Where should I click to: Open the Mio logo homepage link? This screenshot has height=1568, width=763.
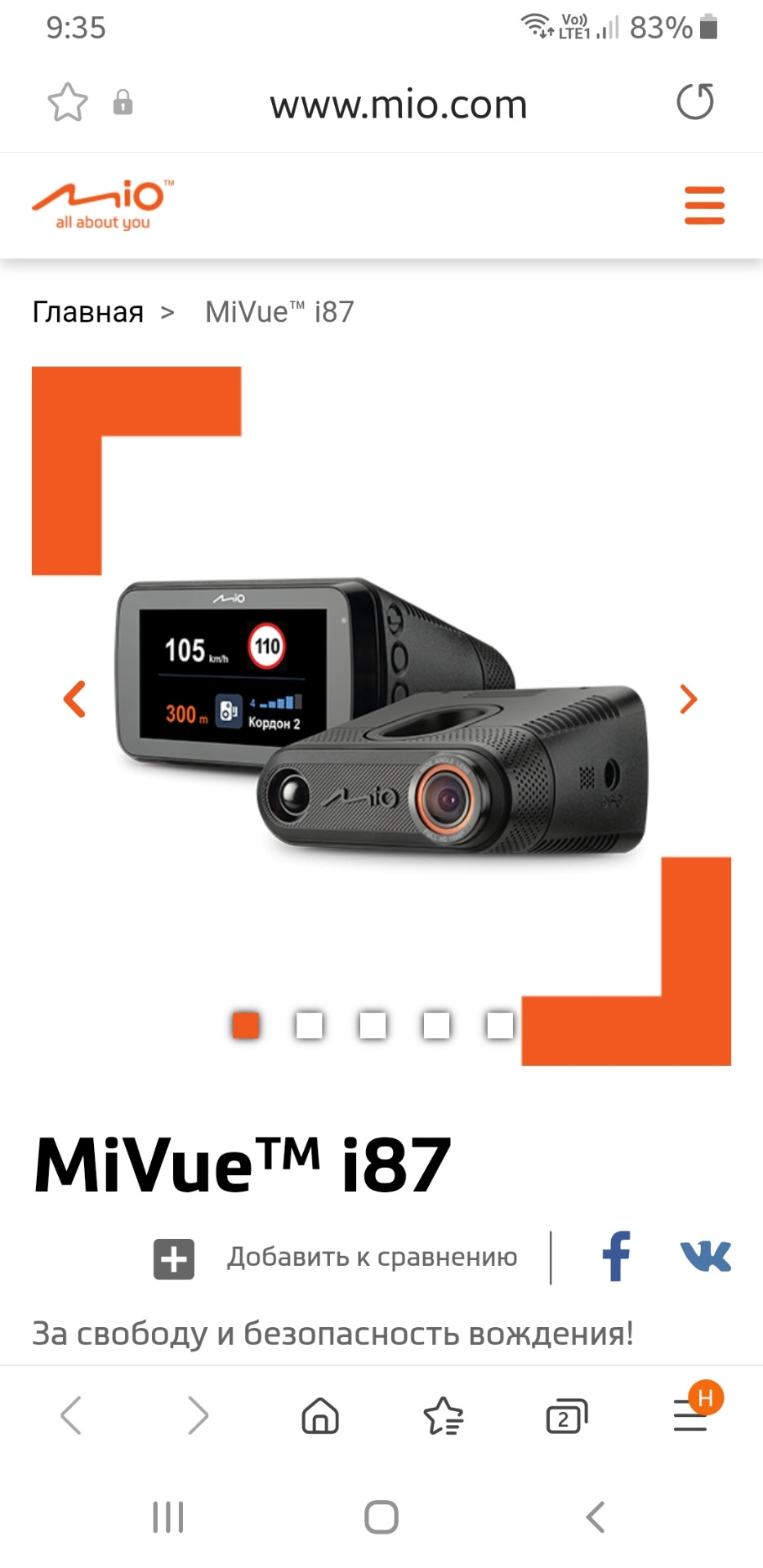[103, 205]
